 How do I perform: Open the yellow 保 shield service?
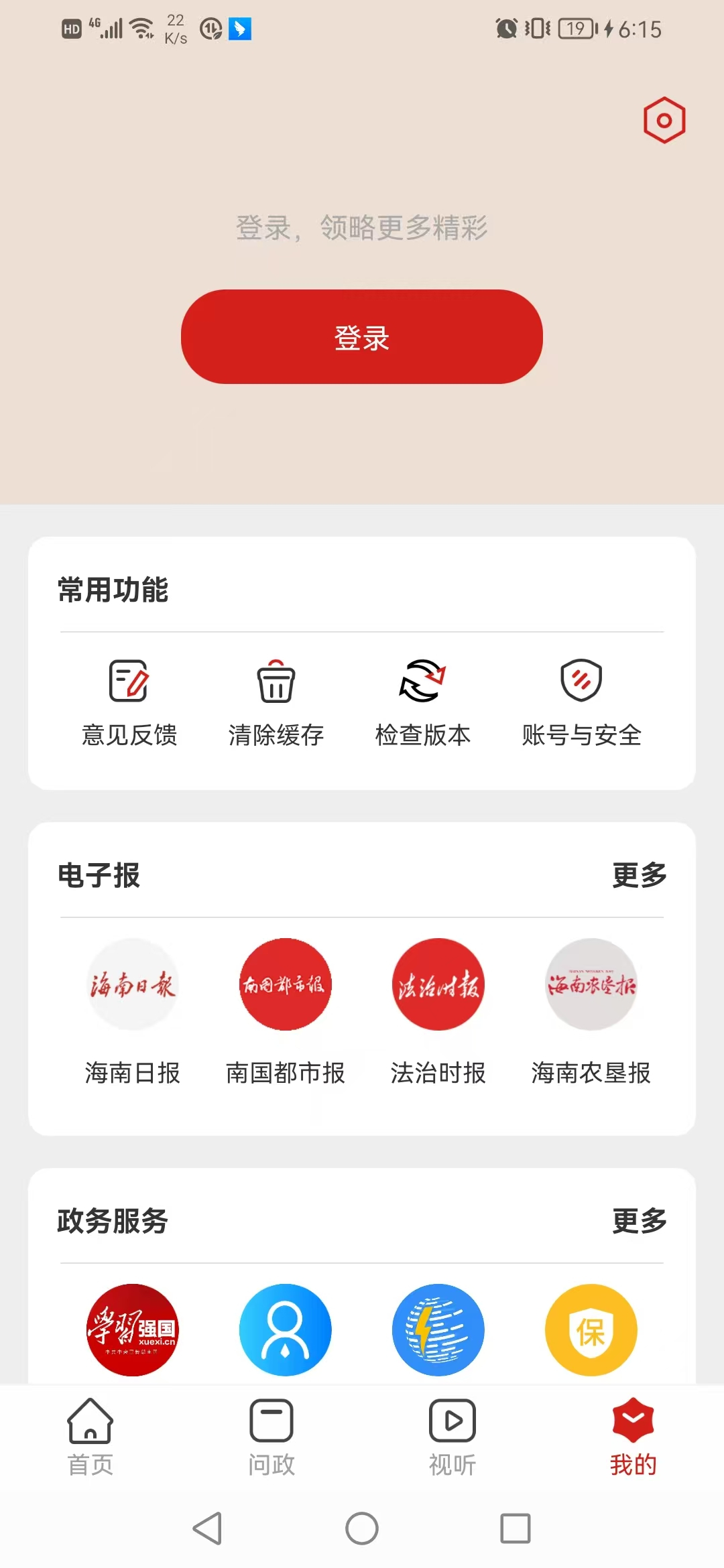point(591,1329)
